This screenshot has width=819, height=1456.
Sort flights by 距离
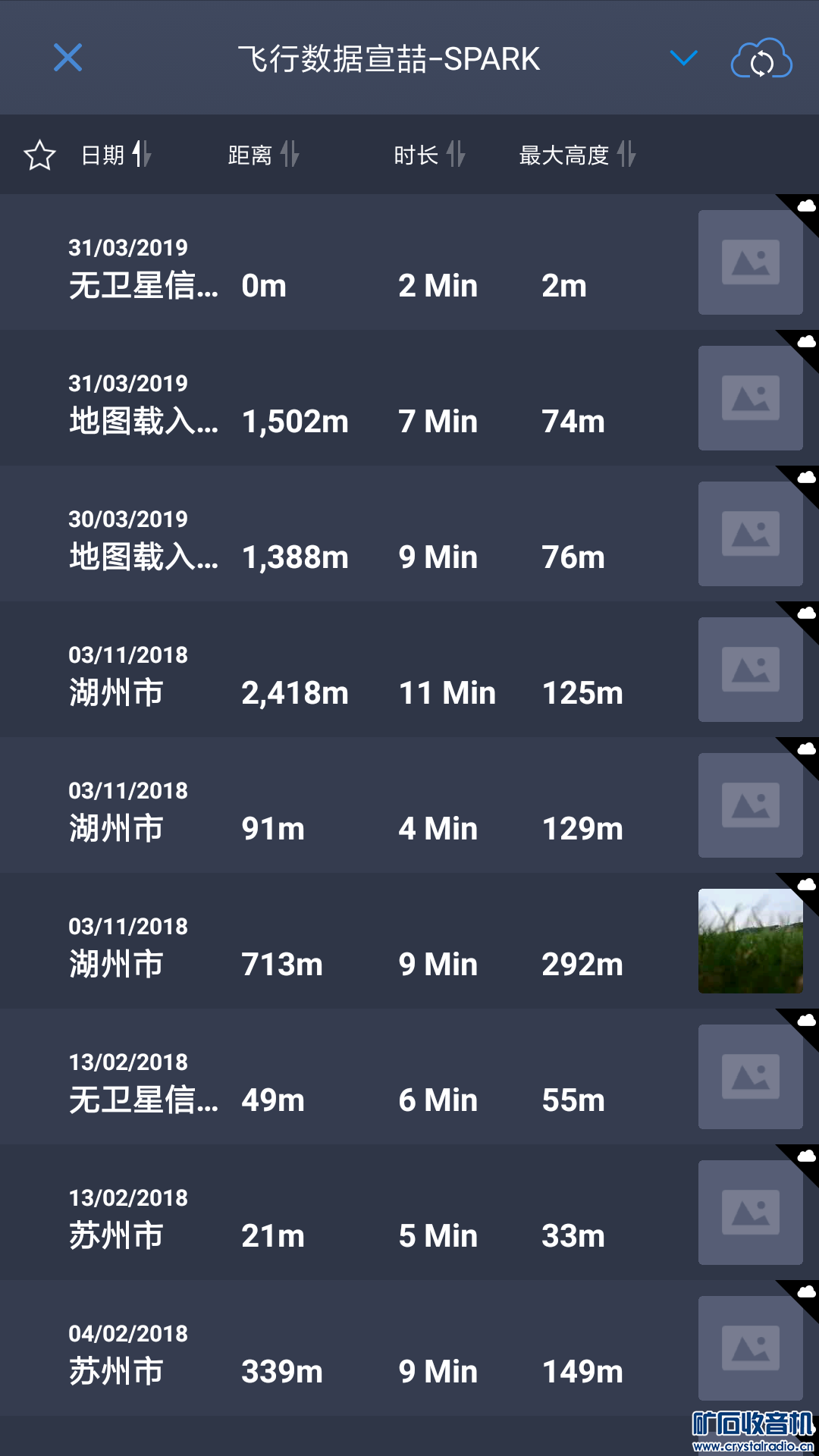tap(263, 155)
